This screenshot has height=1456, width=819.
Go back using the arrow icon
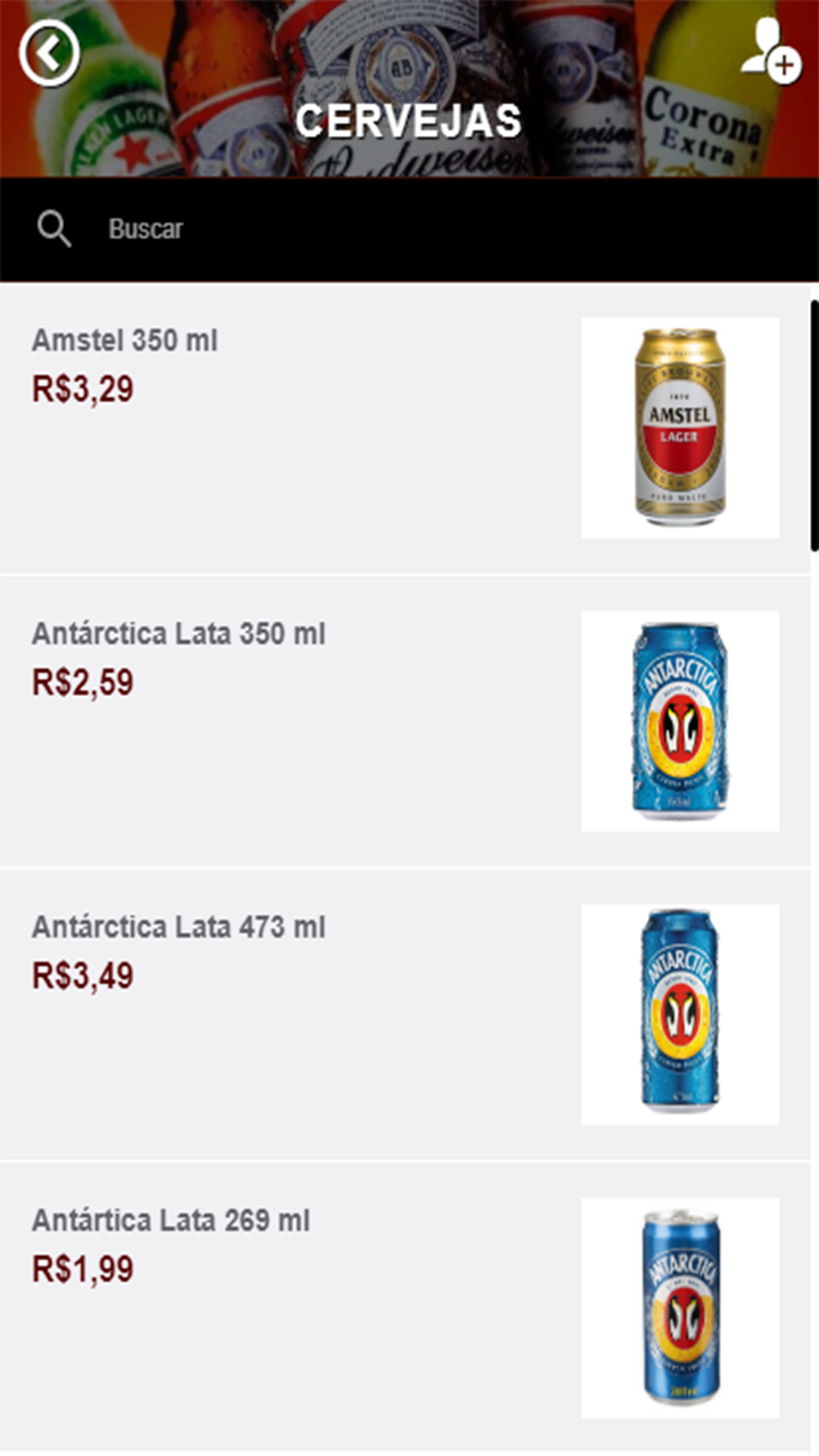coord(49,53)
